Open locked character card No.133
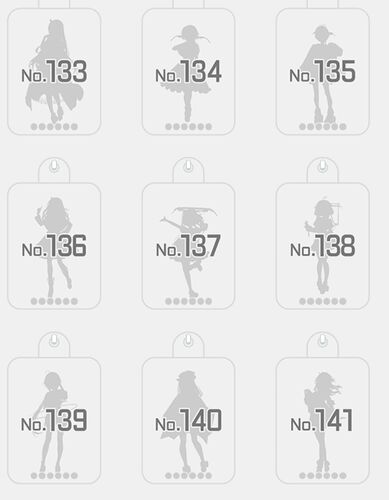This screenshot has height=500, width=389. tap(54, 72)
